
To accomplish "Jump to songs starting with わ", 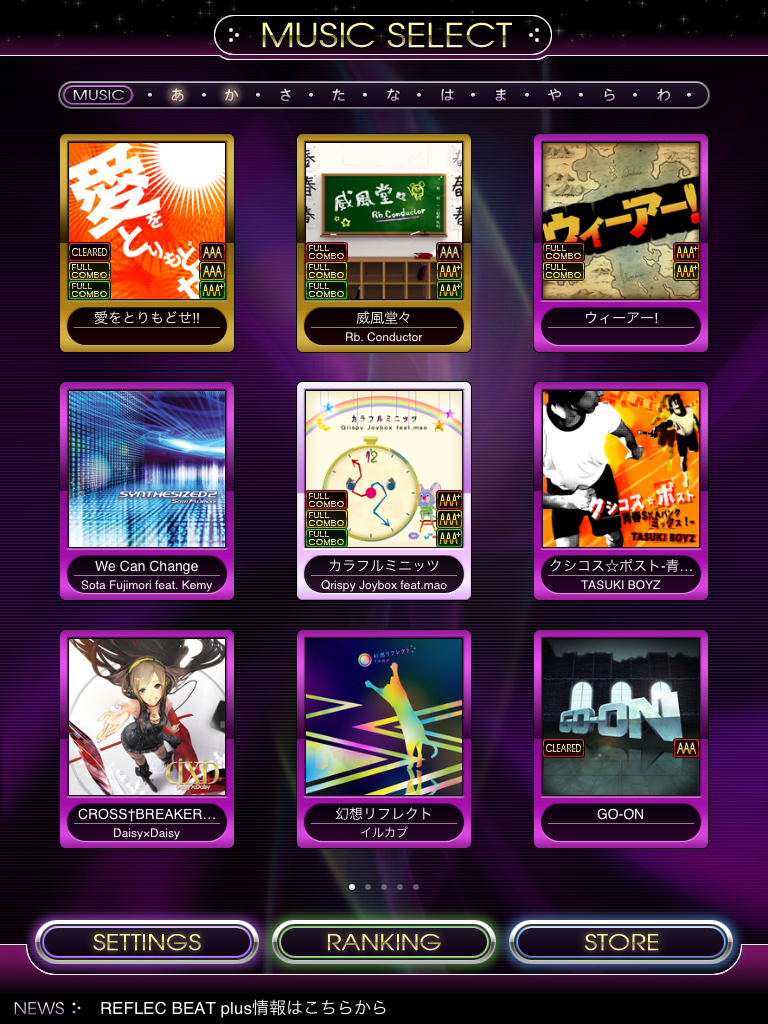I will click(663, 95).
